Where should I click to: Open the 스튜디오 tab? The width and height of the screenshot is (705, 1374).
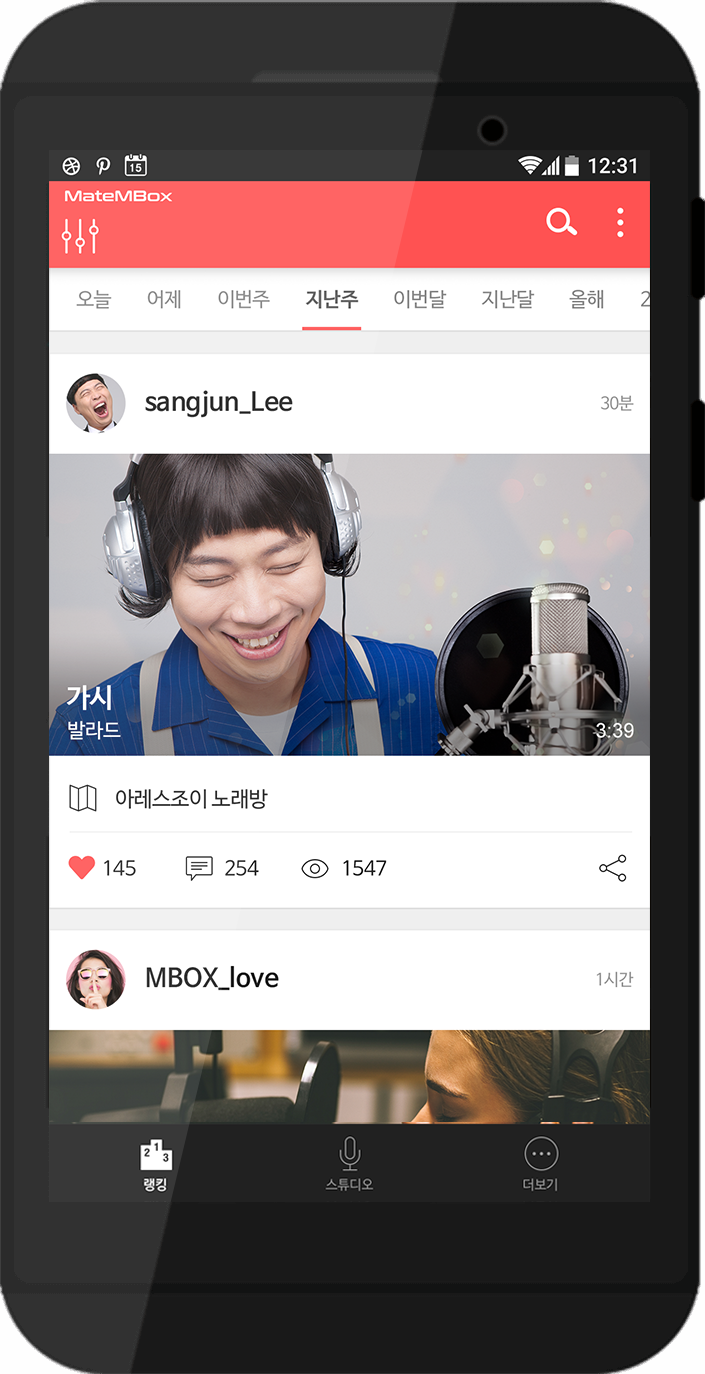pyautogui.click(x=349, y=1165)
